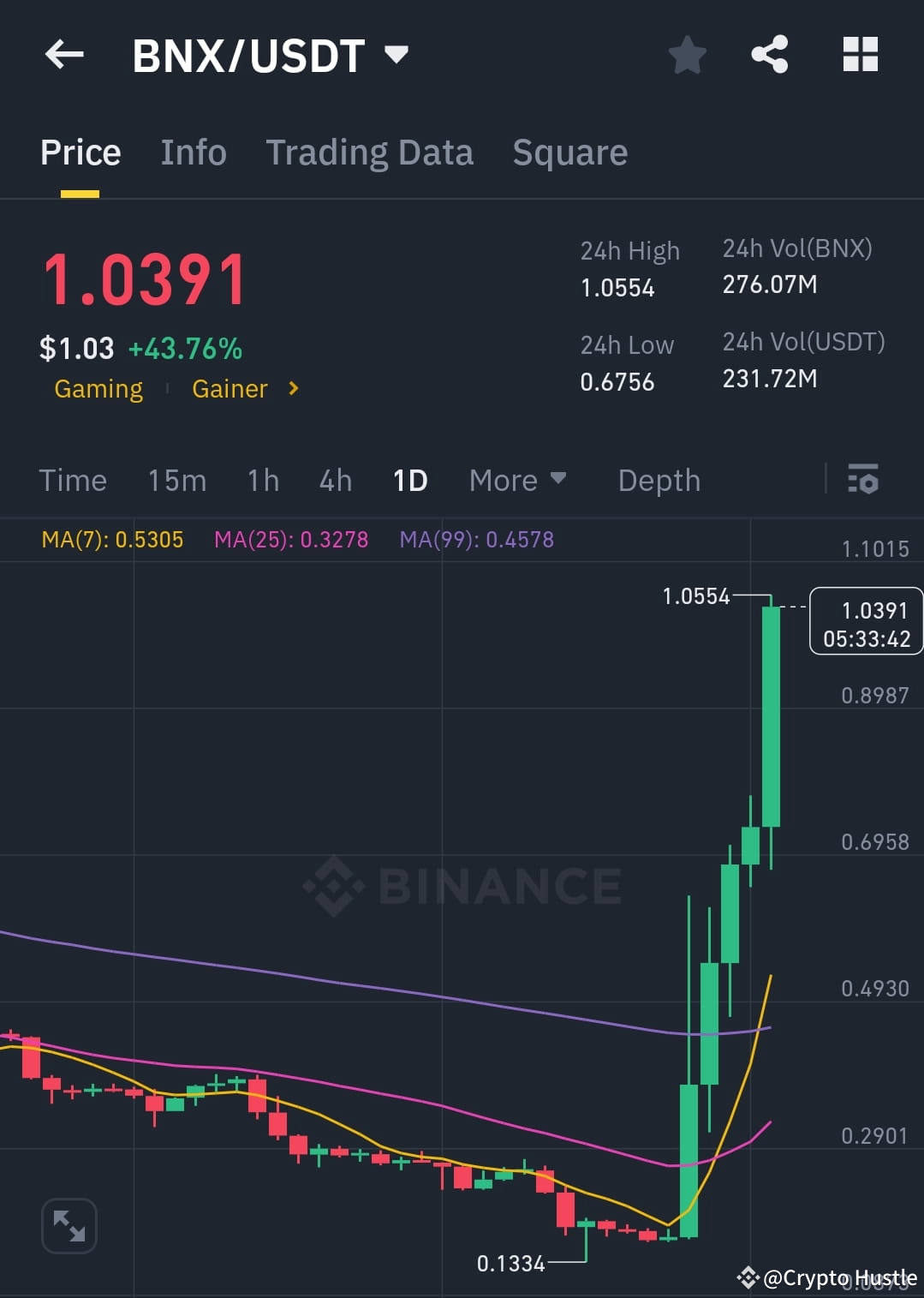Viewport: 924px width, 1298px height.
Task: Expand the chart to fullscreen
Action: (69, 1225)
